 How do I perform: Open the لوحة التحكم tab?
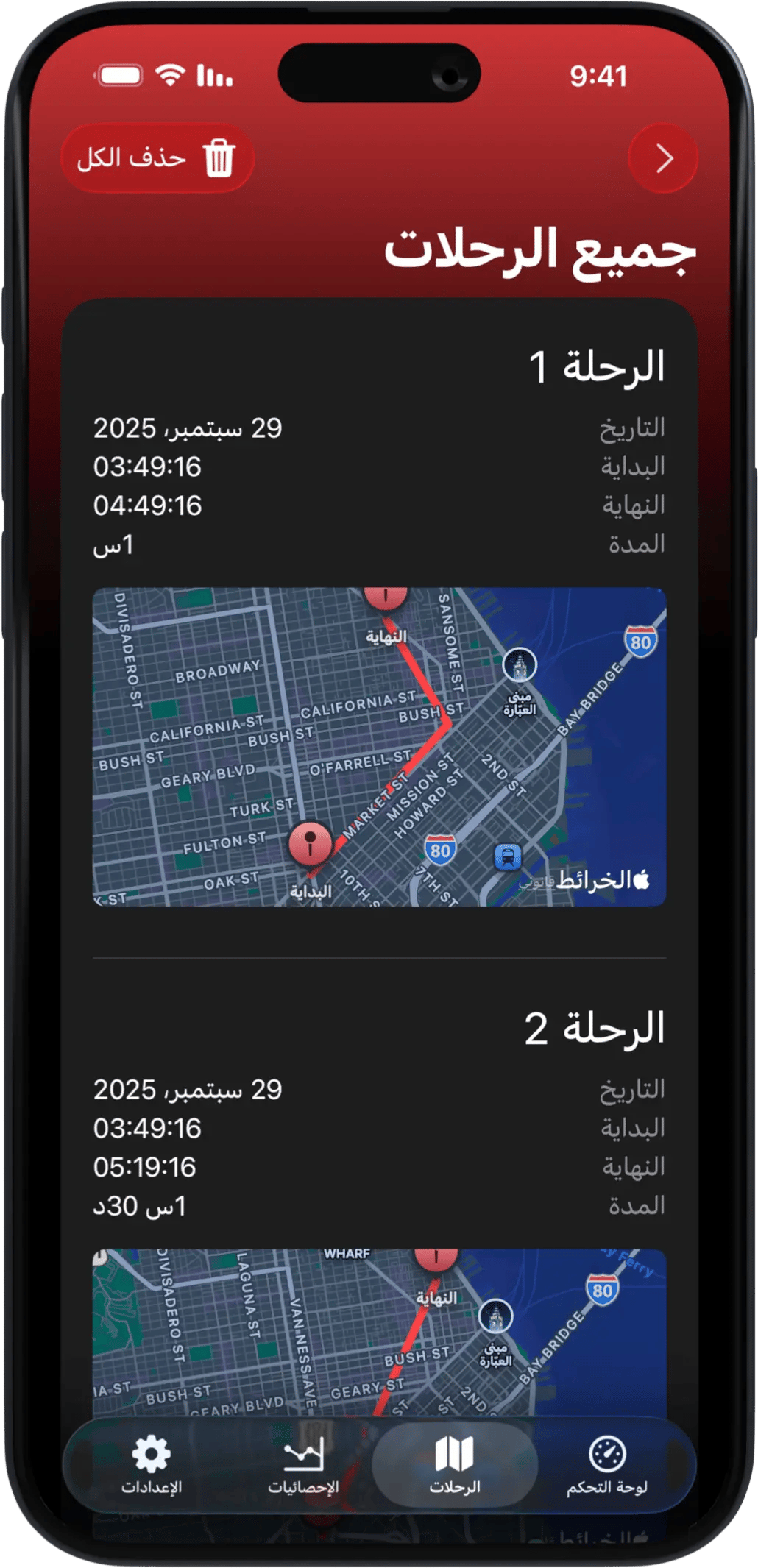(607, 1465)
